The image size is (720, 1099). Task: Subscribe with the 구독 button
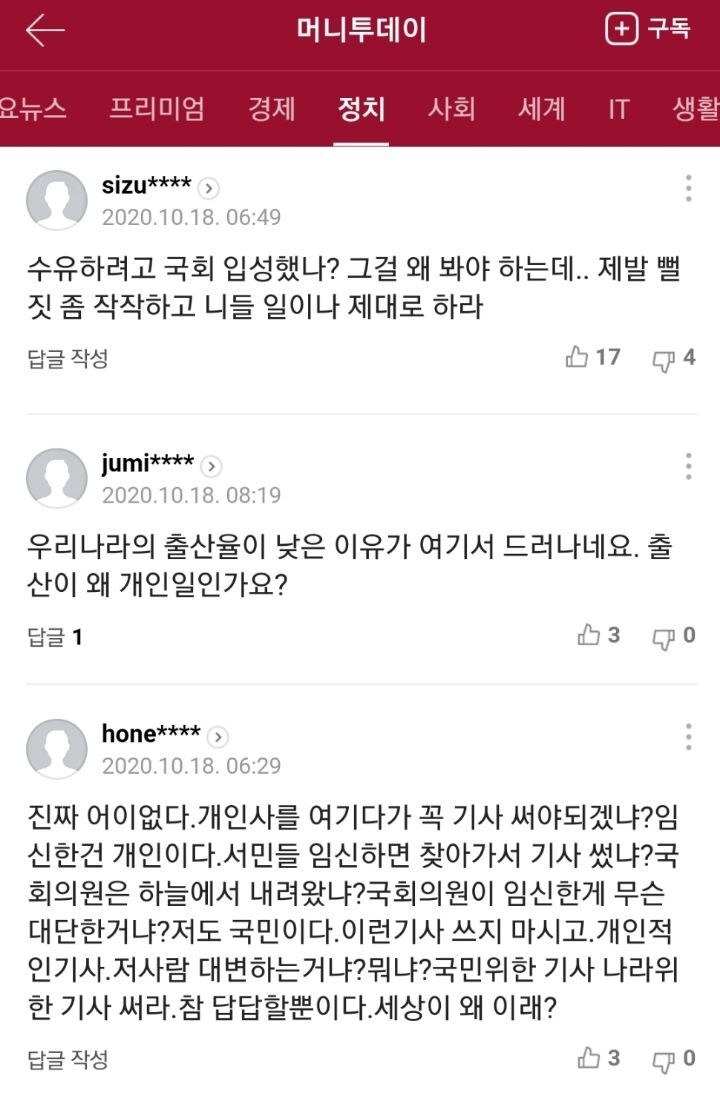click(x=648, y=30)
